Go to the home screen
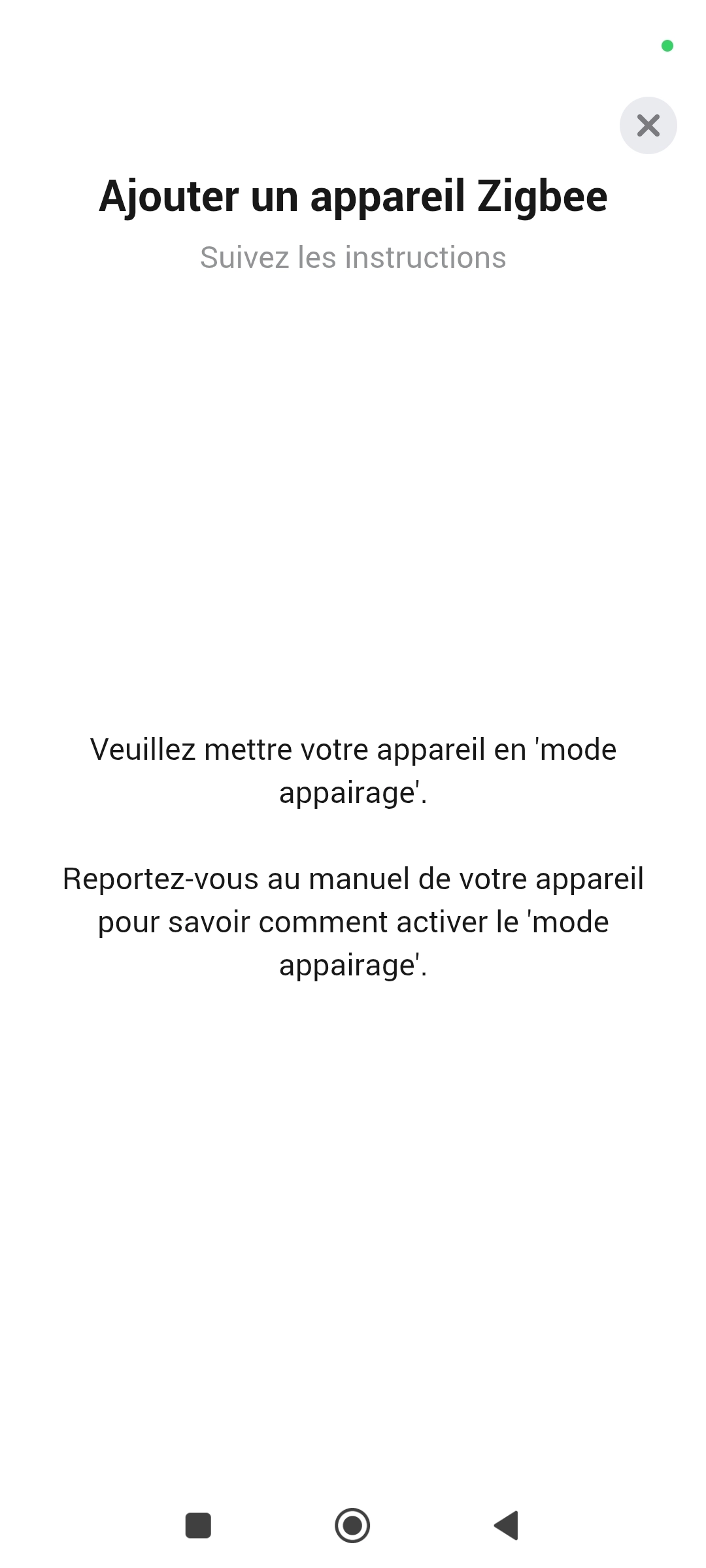 tap(352, 1526)
